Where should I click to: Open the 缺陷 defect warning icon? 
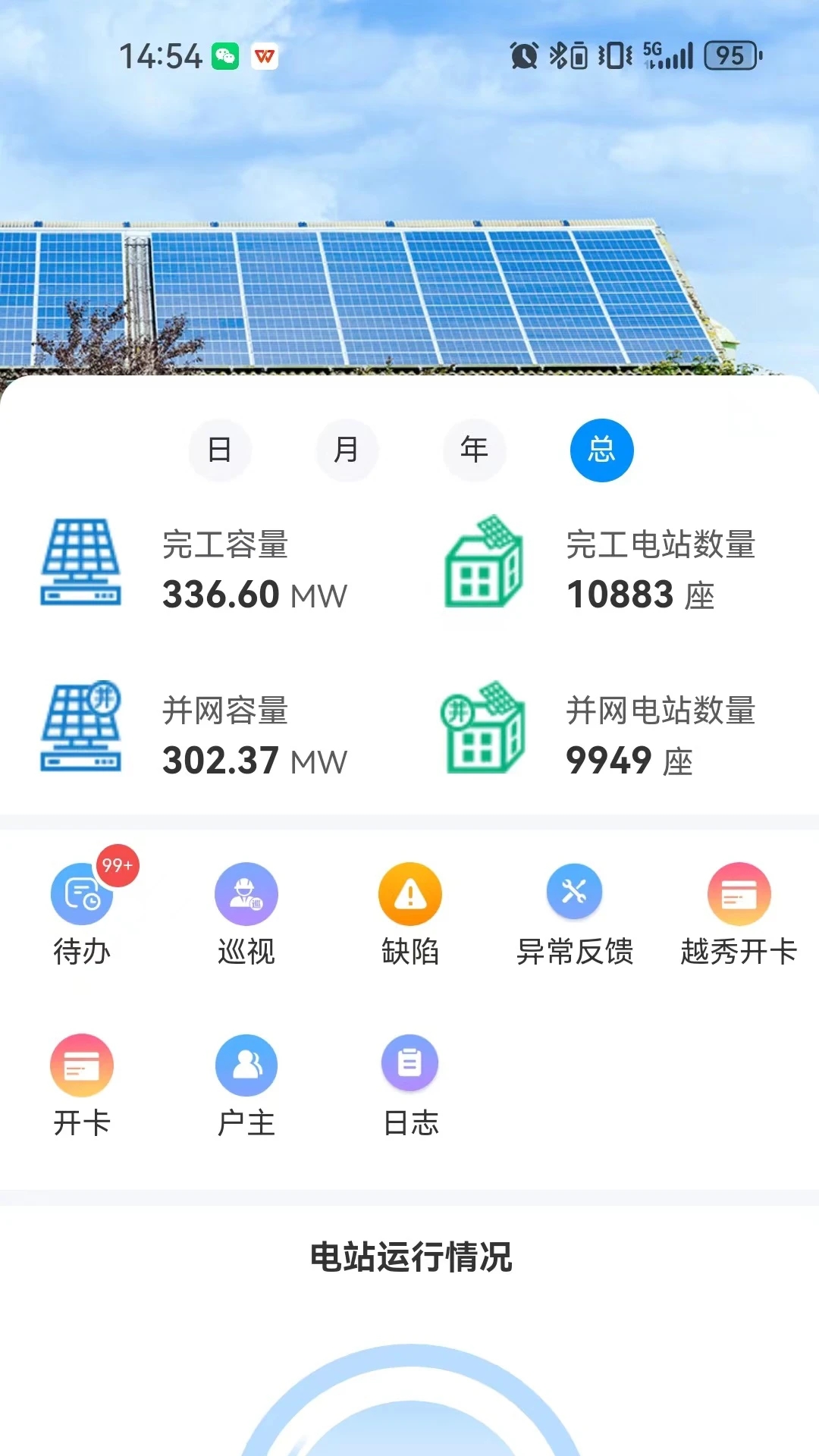click(409, 895)
